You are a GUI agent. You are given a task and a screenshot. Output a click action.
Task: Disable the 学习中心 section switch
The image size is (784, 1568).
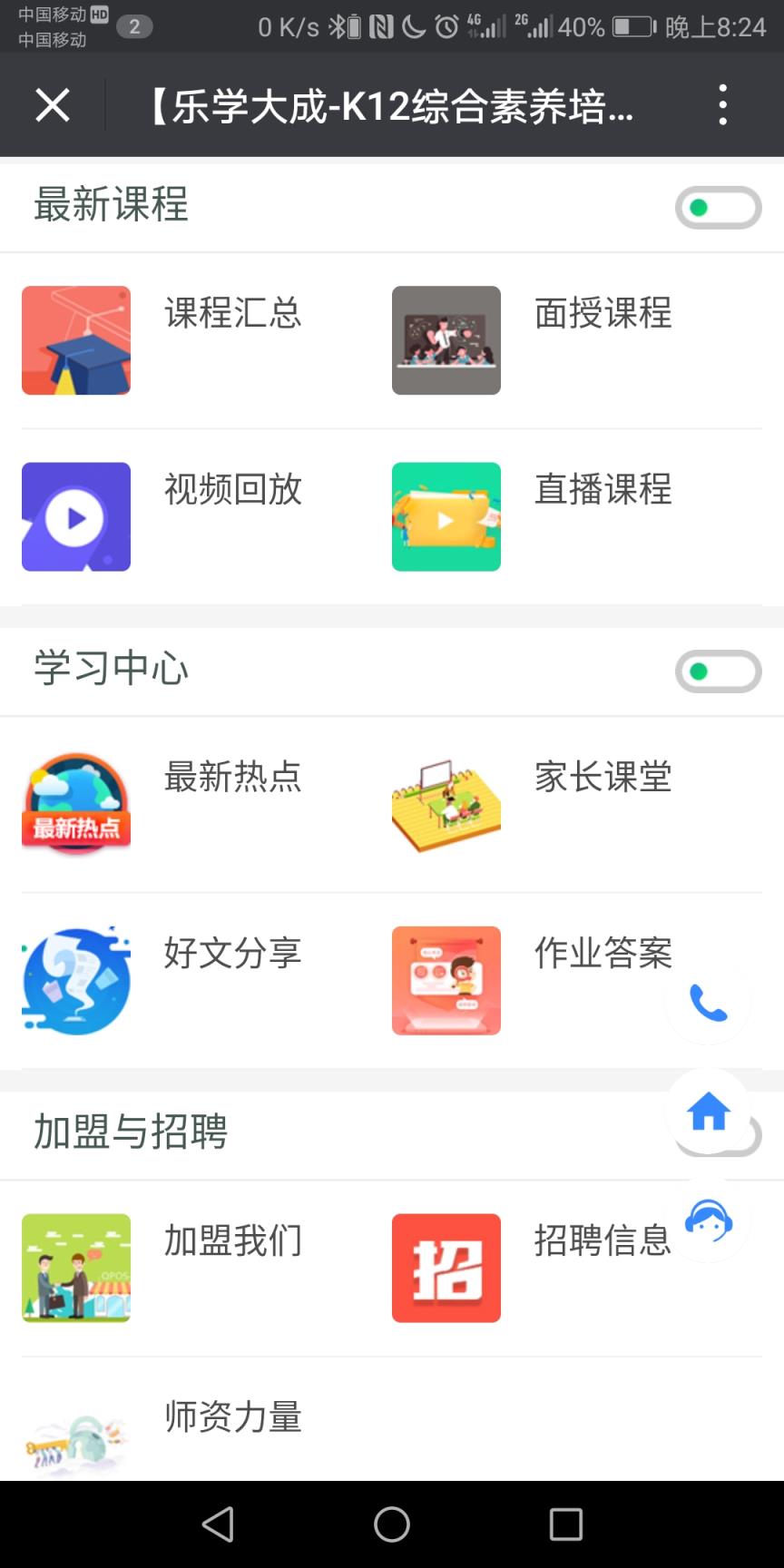click(718, 671)
